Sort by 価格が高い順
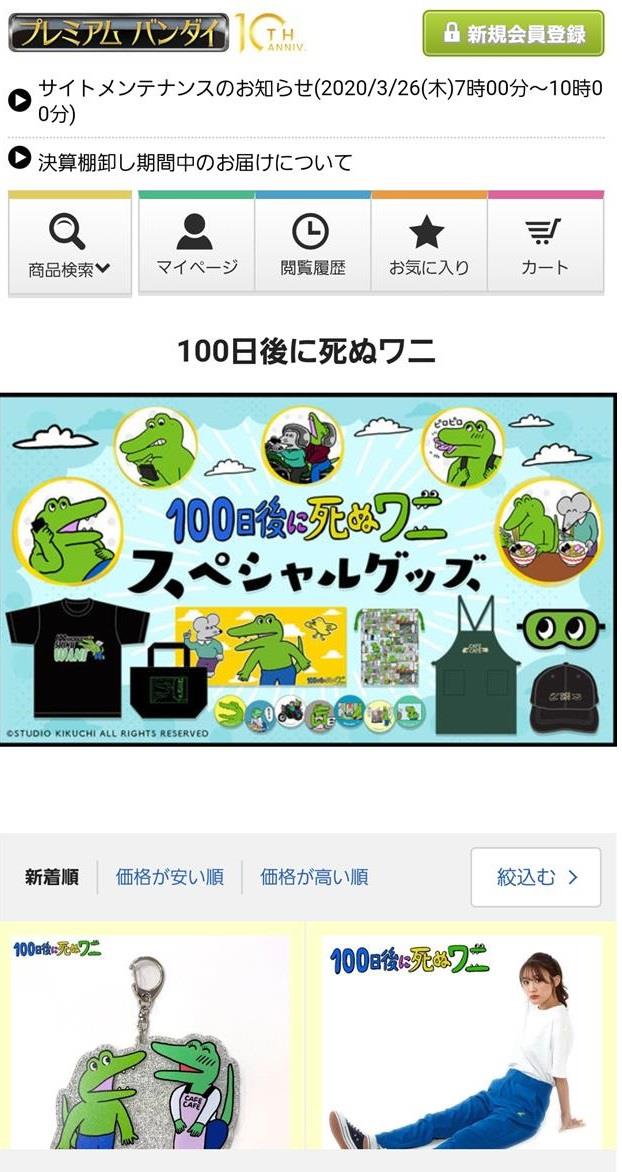This screenshot has height=1172, width=622. (314, 877)
